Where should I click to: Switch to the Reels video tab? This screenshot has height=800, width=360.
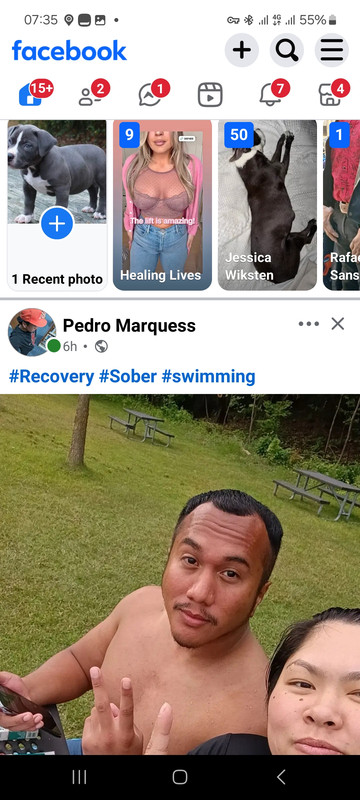tap(210, 94)
